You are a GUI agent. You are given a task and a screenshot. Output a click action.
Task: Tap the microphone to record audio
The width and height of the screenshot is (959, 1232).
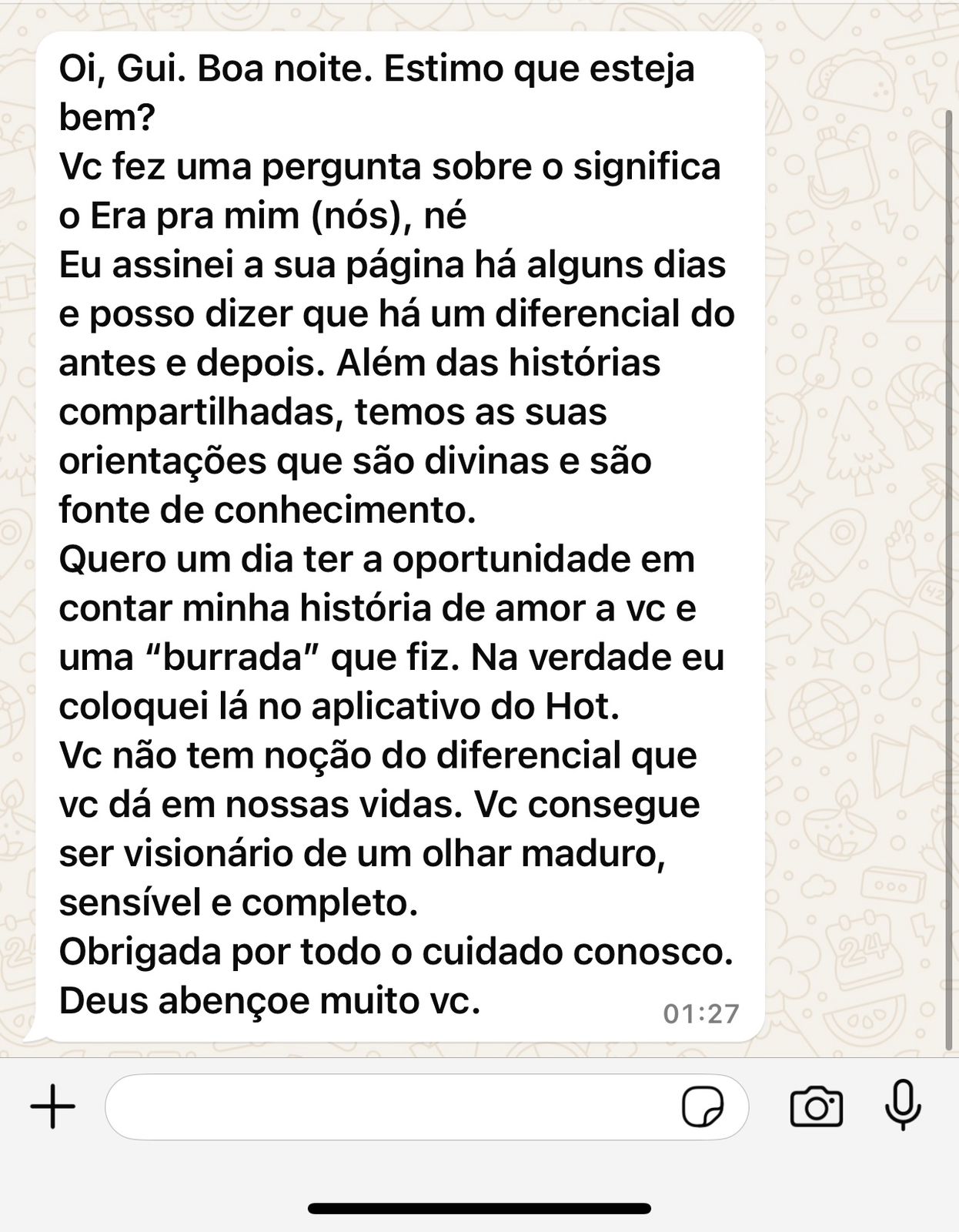pos(903,1104)
